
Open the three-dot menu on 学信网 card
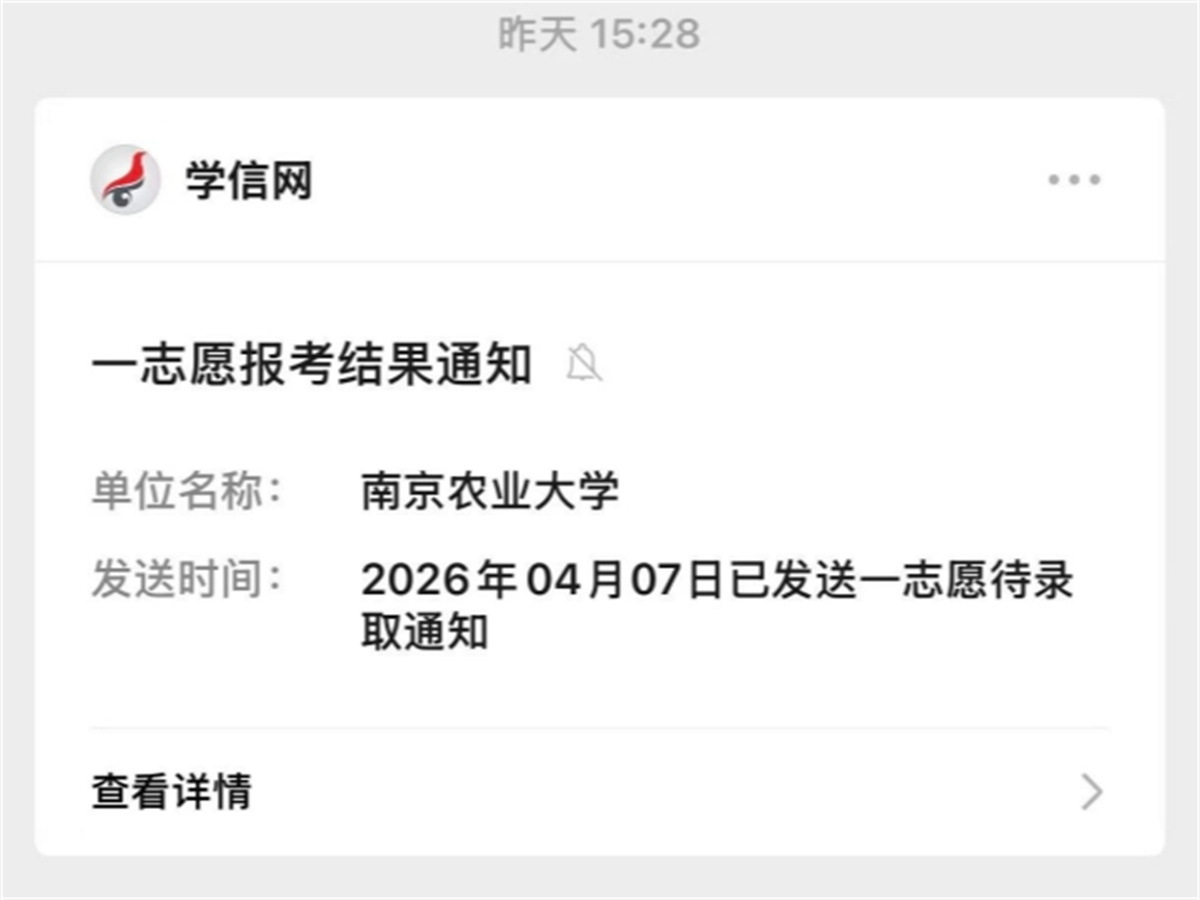pos(1074,181)
